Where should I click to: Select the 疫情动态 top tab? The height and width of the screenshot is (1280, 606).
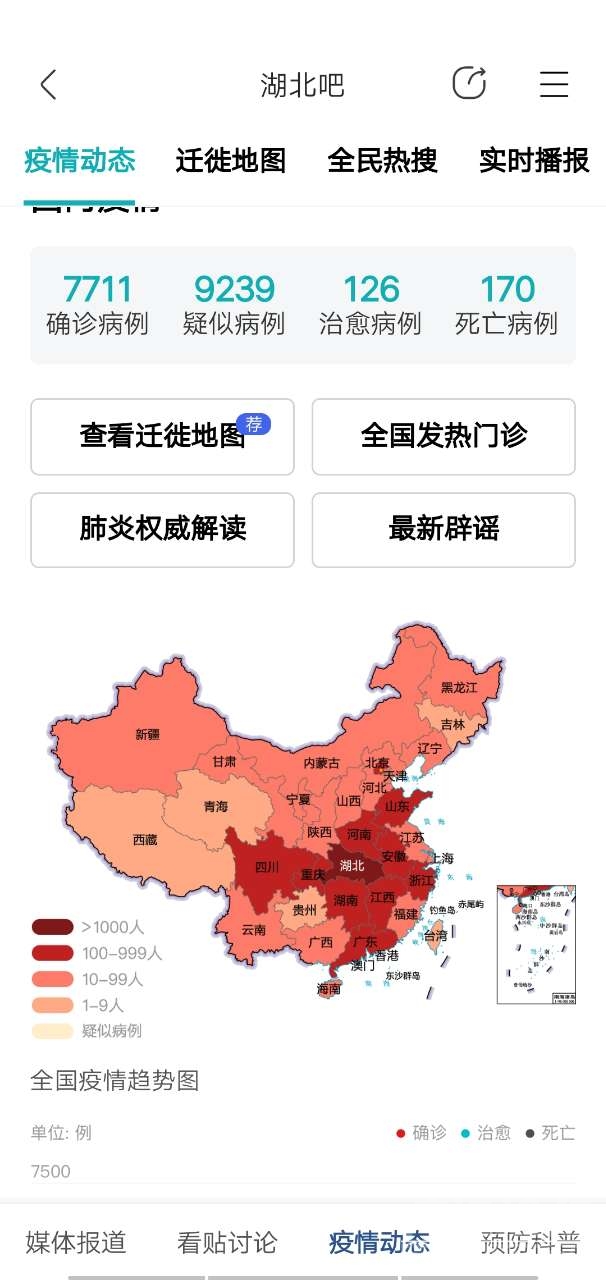(79, 161)
